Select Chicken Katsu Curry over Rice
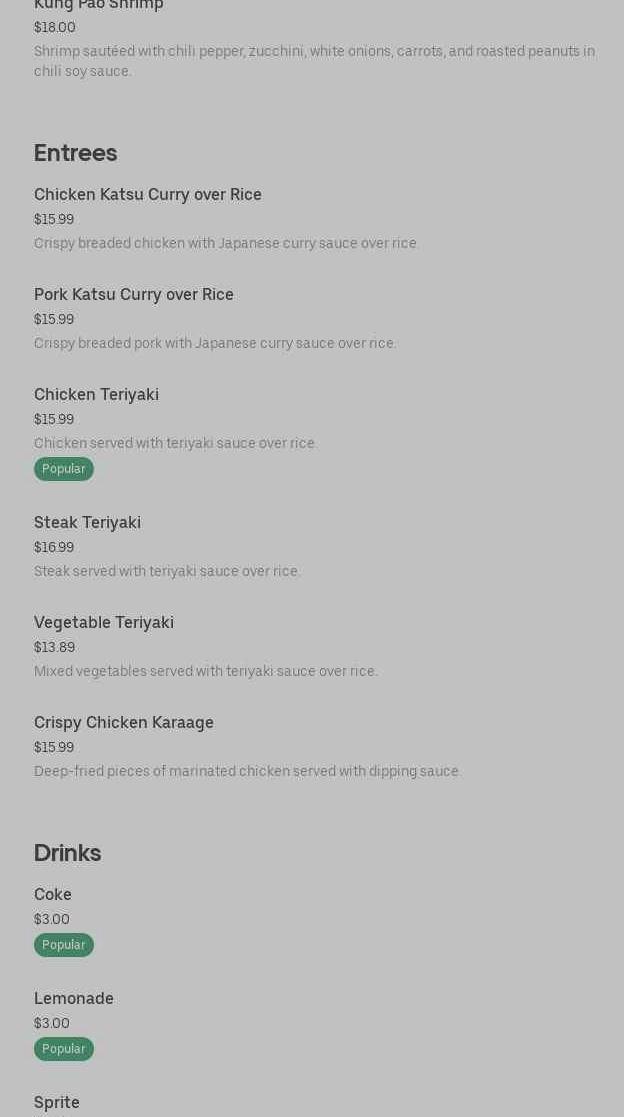Image resolution: width=624 pixels, height=1117 pixels. click(x=148, y=195)
